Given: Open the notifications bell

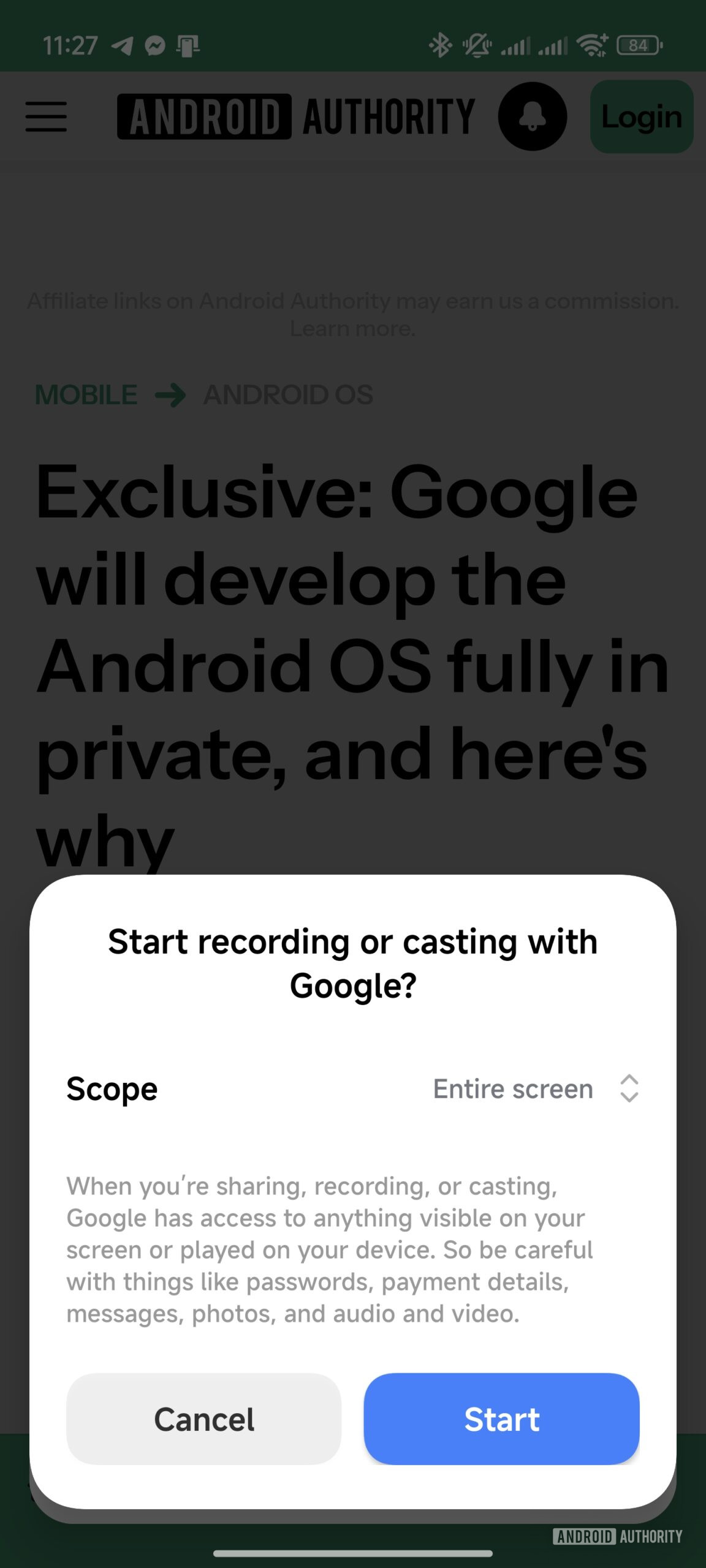Looking at the screenshot, I should coord(532,116).
